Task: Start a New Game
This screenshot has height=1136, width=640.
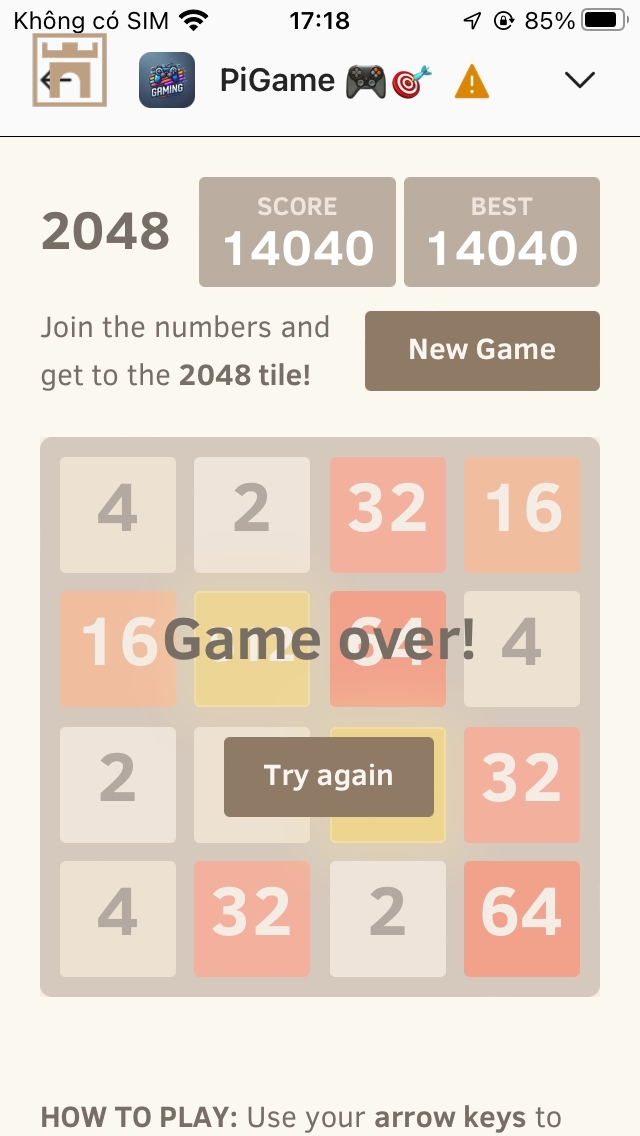Action: 482,351
